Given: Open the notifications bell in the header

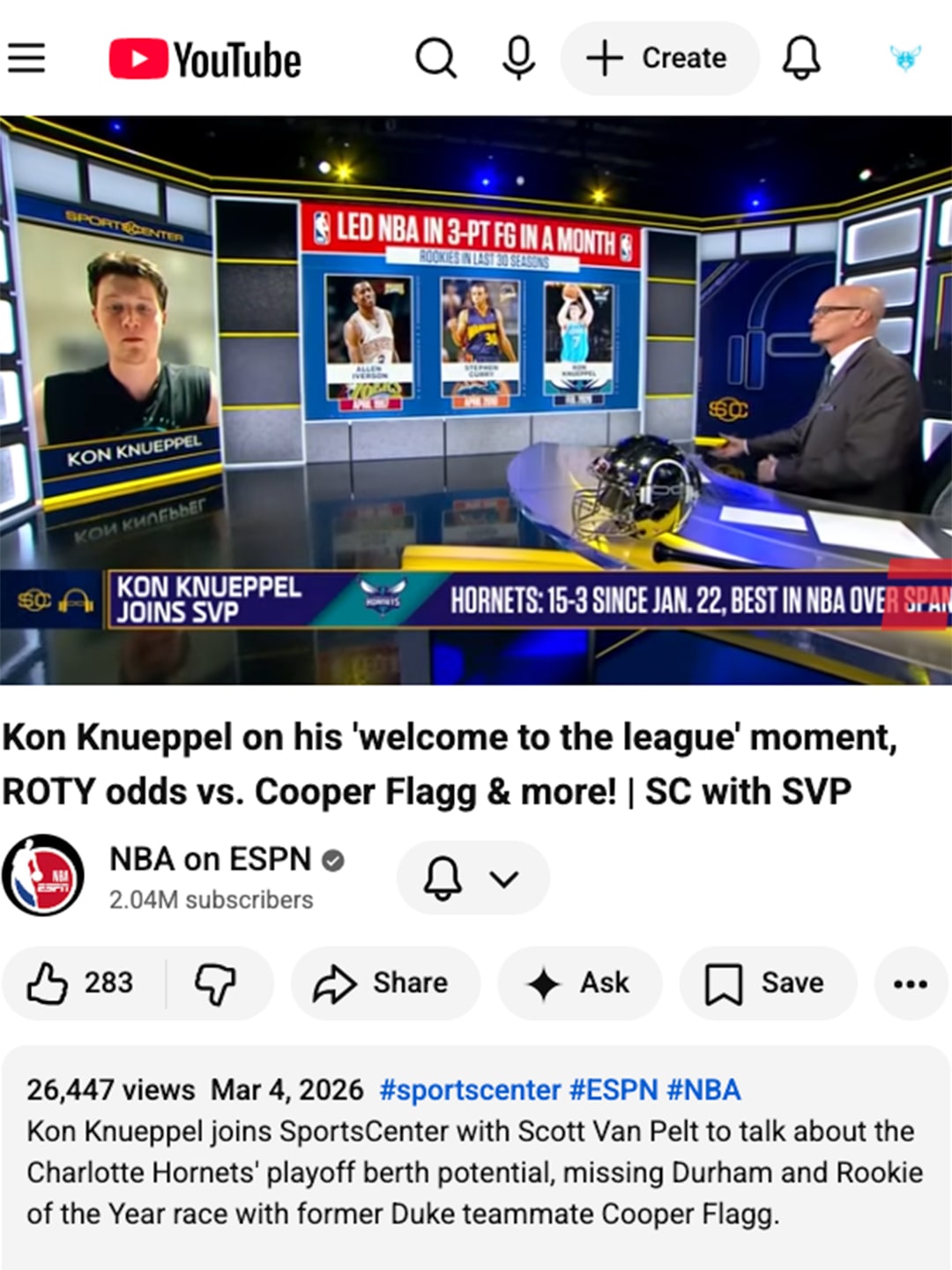Looking at the screenshot, I should tap(801, 58).
